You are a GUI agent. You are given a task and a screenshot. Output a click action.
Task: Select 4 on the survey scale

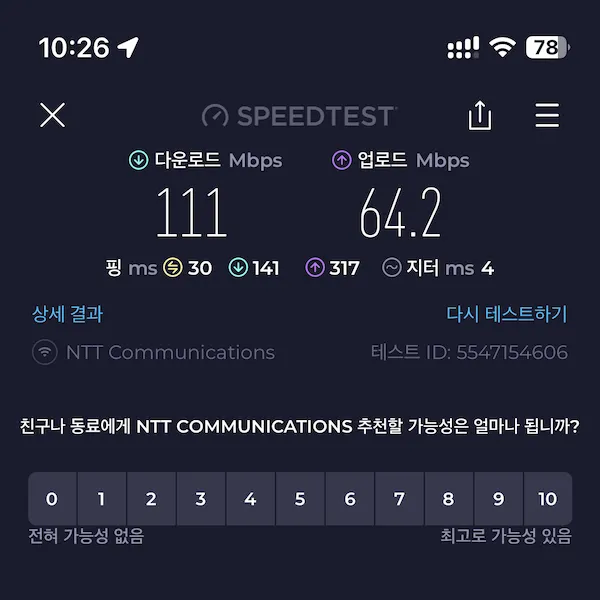click(250, 499)
